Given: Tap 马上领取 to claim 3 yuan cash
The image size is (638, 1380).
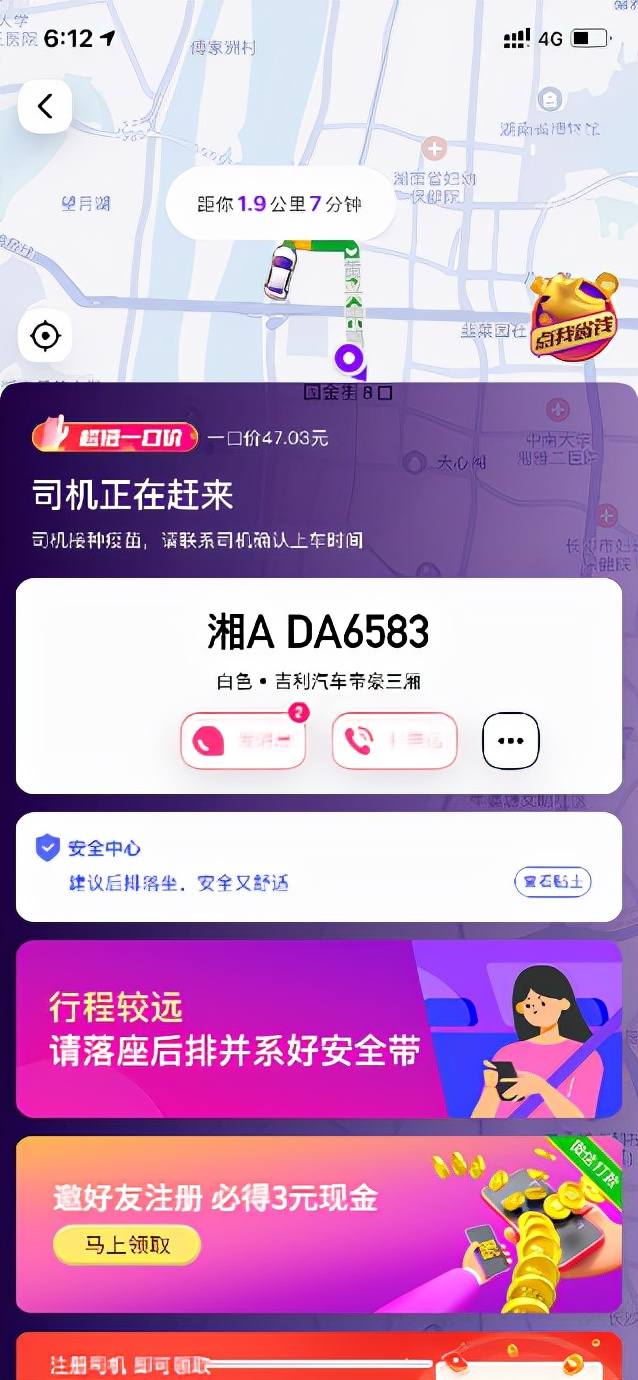Looking at the screenshot, I should (127, 1245).
